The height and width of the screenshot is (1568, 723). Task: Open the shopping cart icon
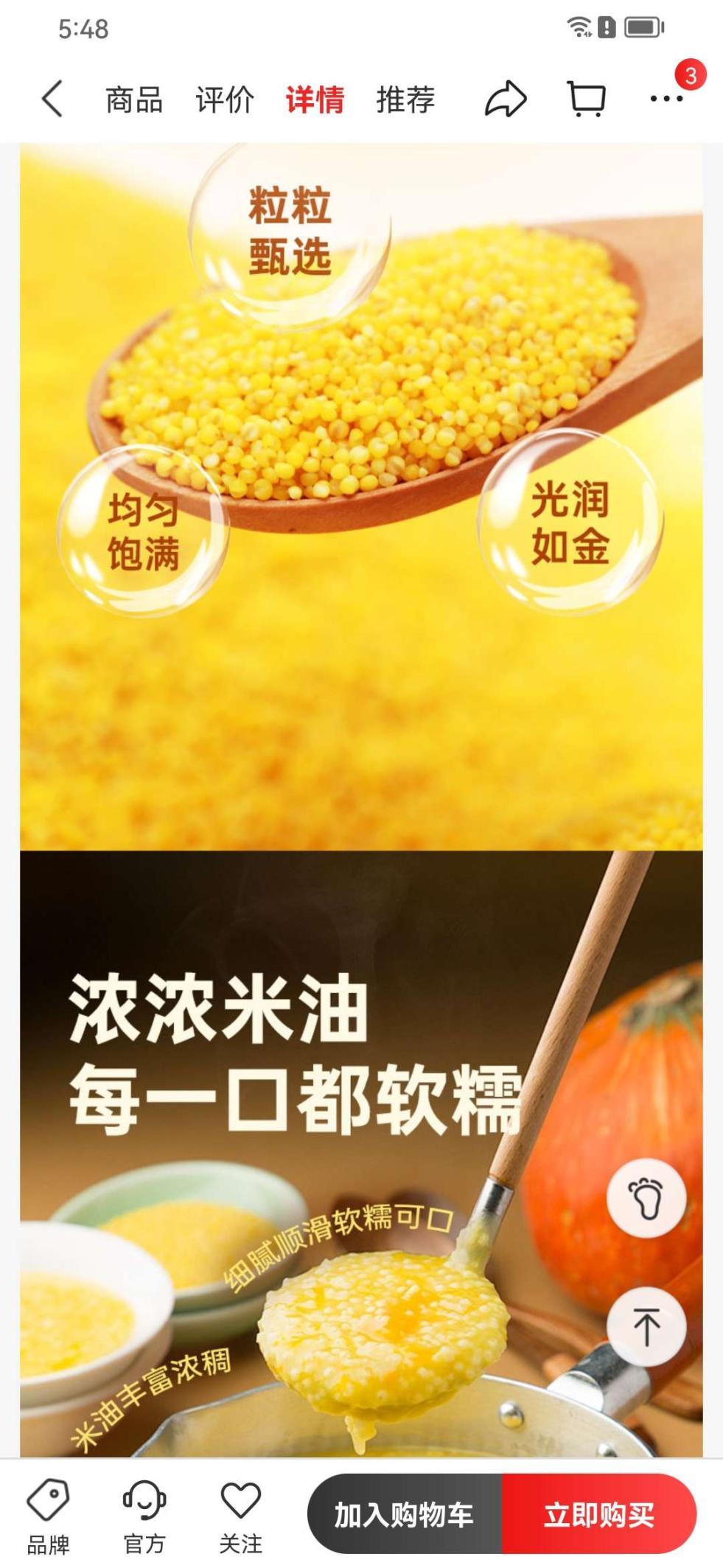(587, 100)
